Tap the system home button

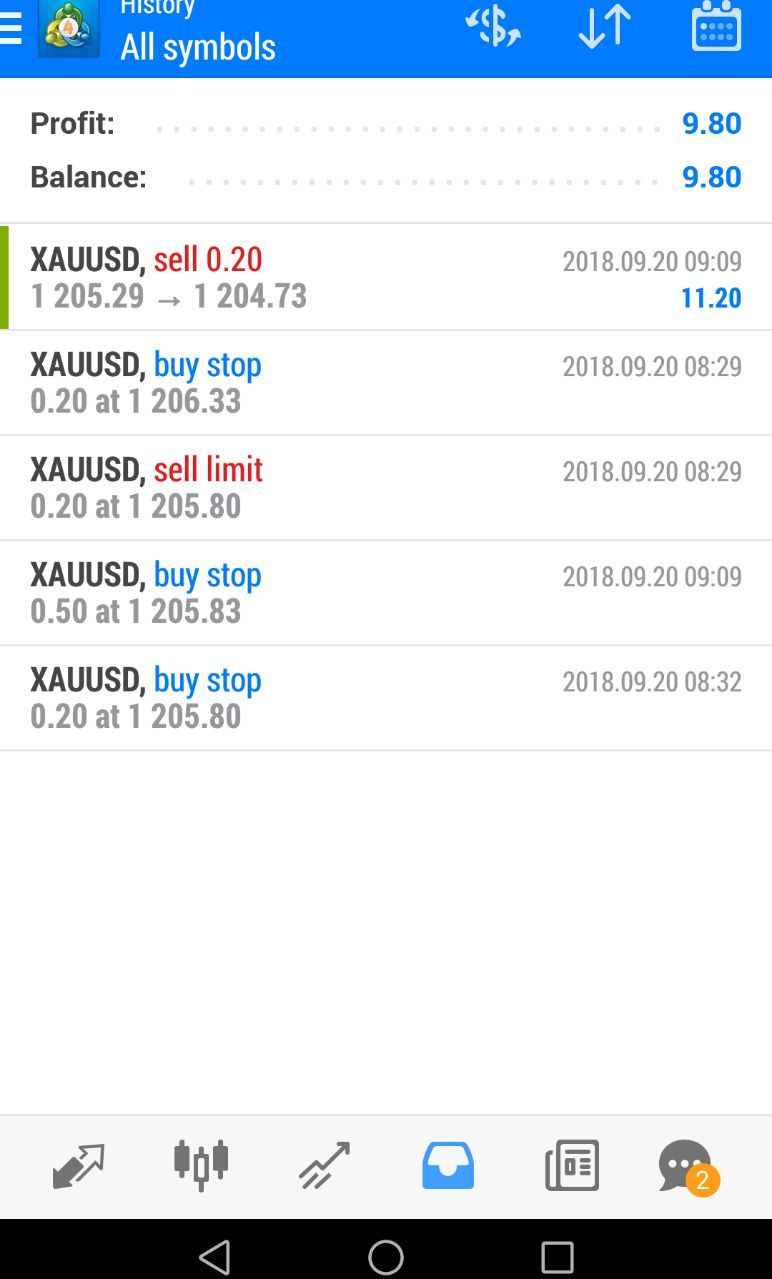pos(386,1256)
